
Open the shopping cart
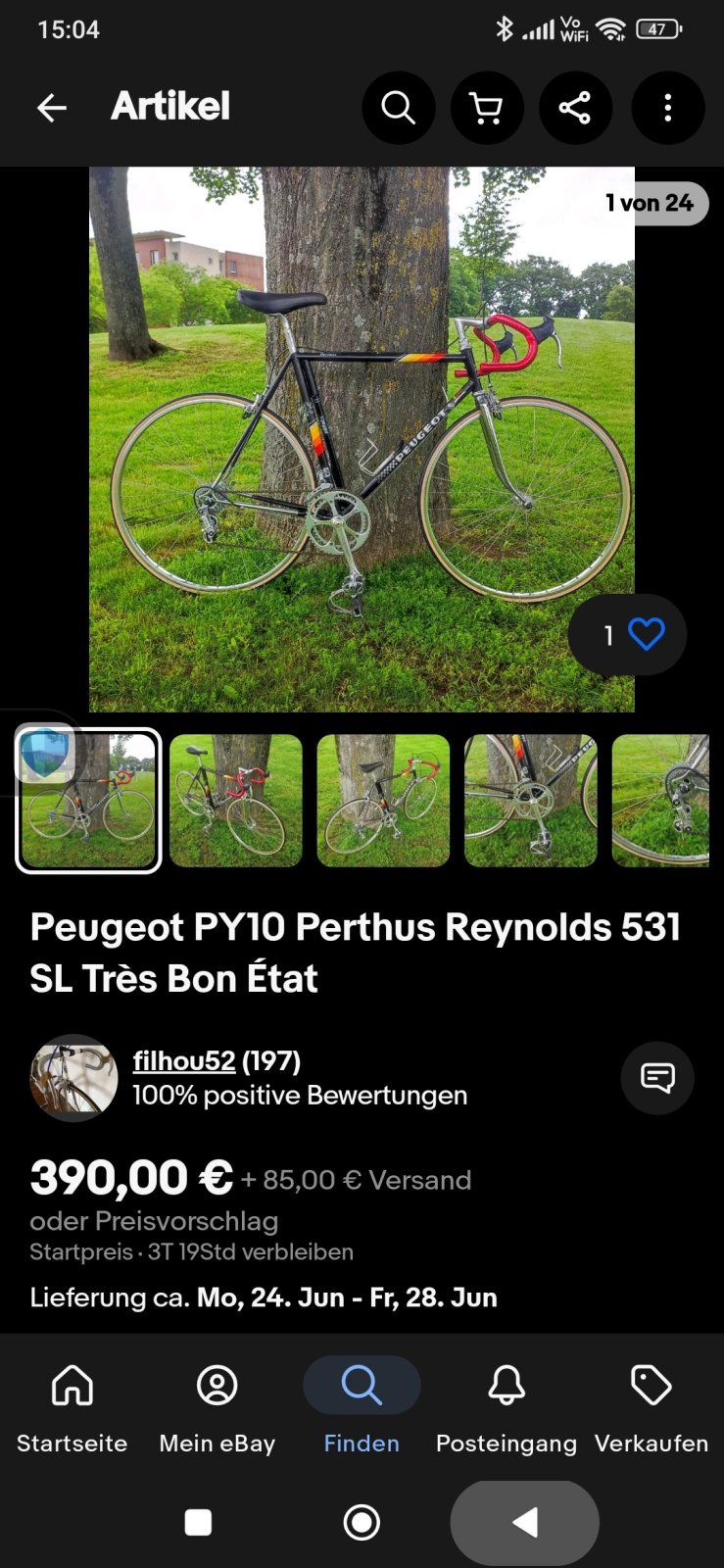[x=487, y=108]
